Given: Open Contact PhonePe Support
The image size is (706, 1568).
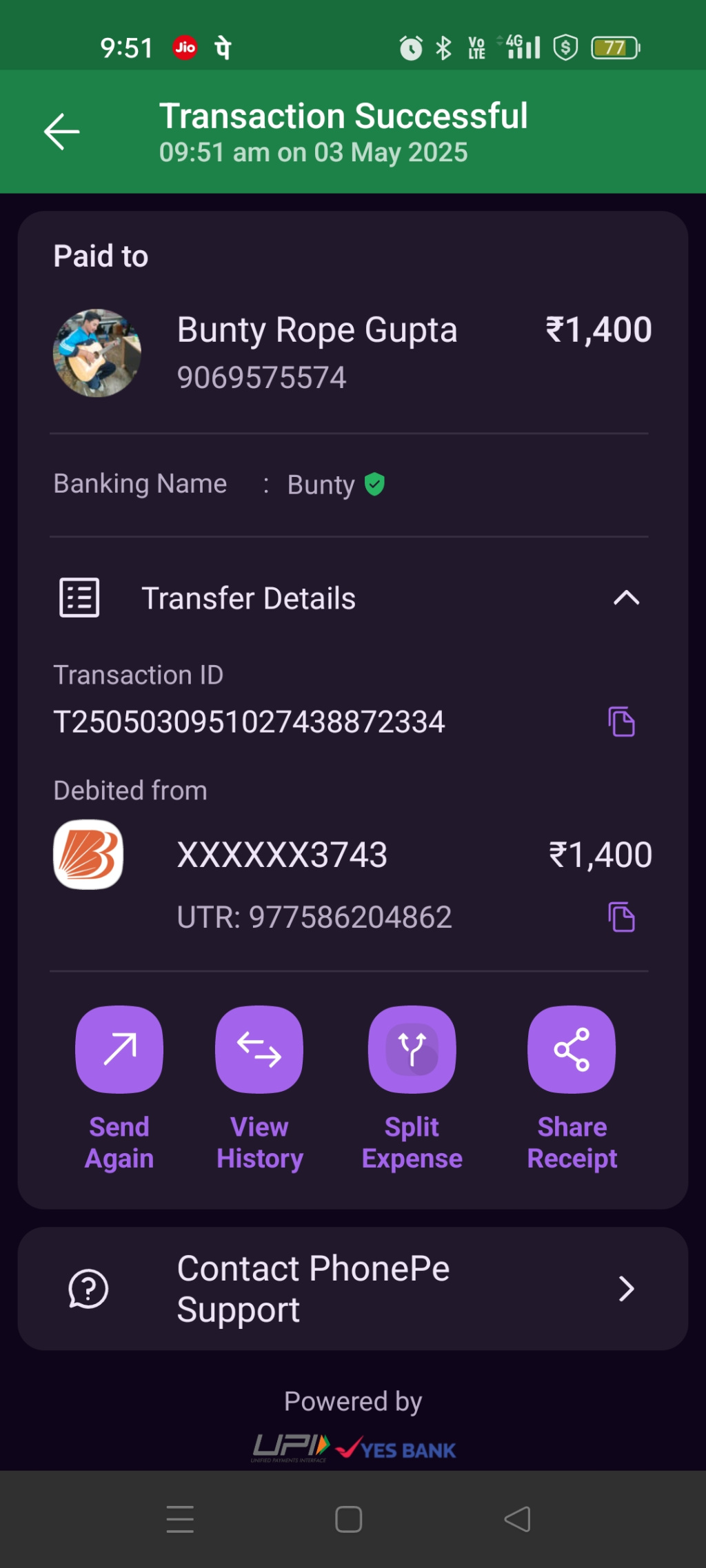Looking at the screenshot, I should (x=353, y=1288).
